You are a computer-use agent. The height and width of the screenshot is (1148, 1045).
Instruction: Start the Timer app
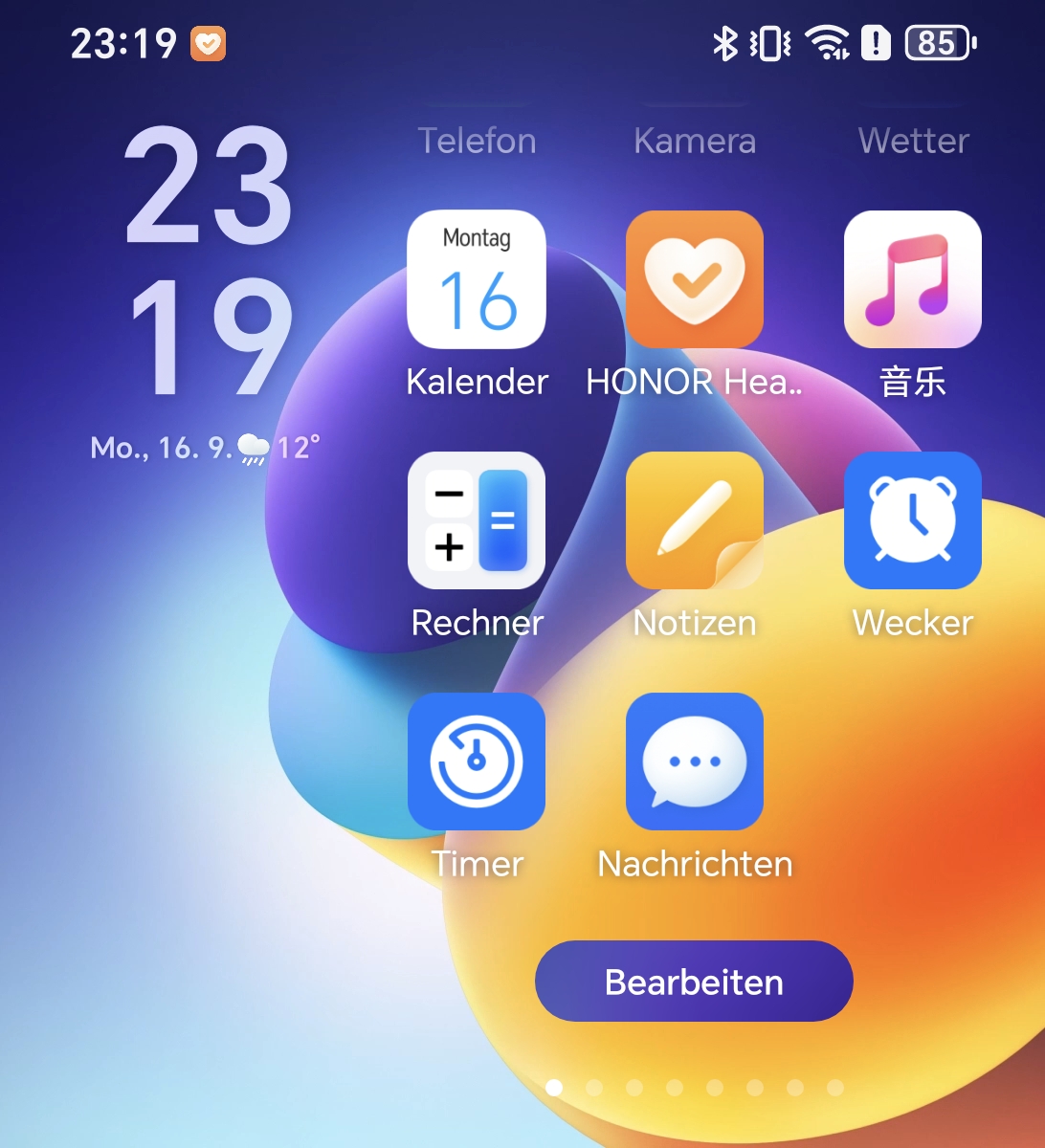[477, 762]
